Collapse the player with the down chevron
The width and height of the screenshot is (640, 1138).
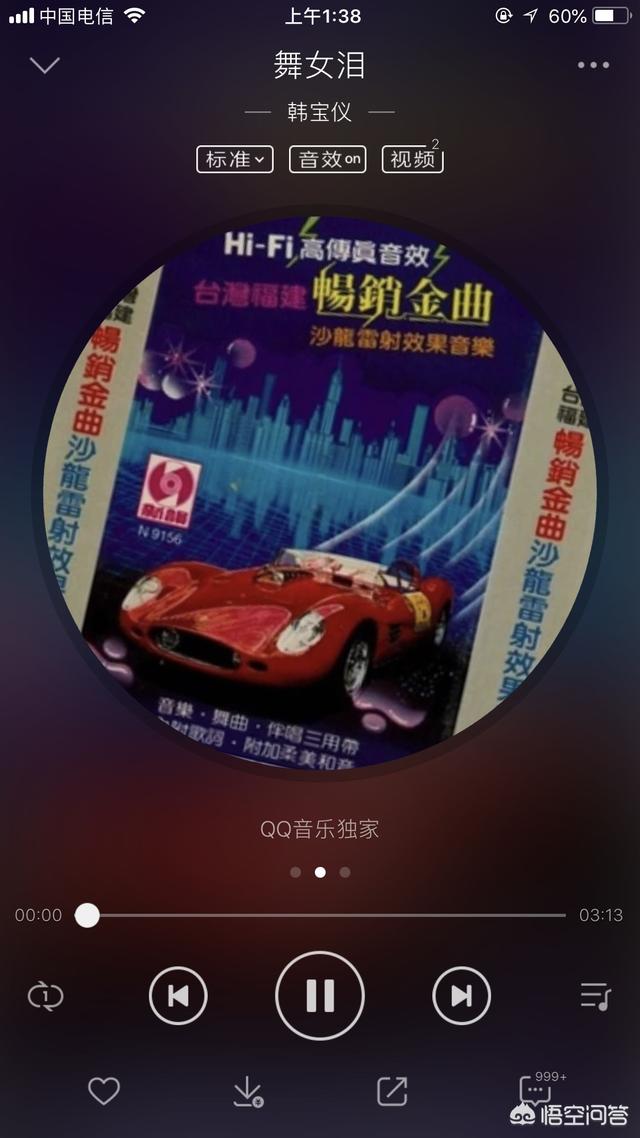pos(44,65)
